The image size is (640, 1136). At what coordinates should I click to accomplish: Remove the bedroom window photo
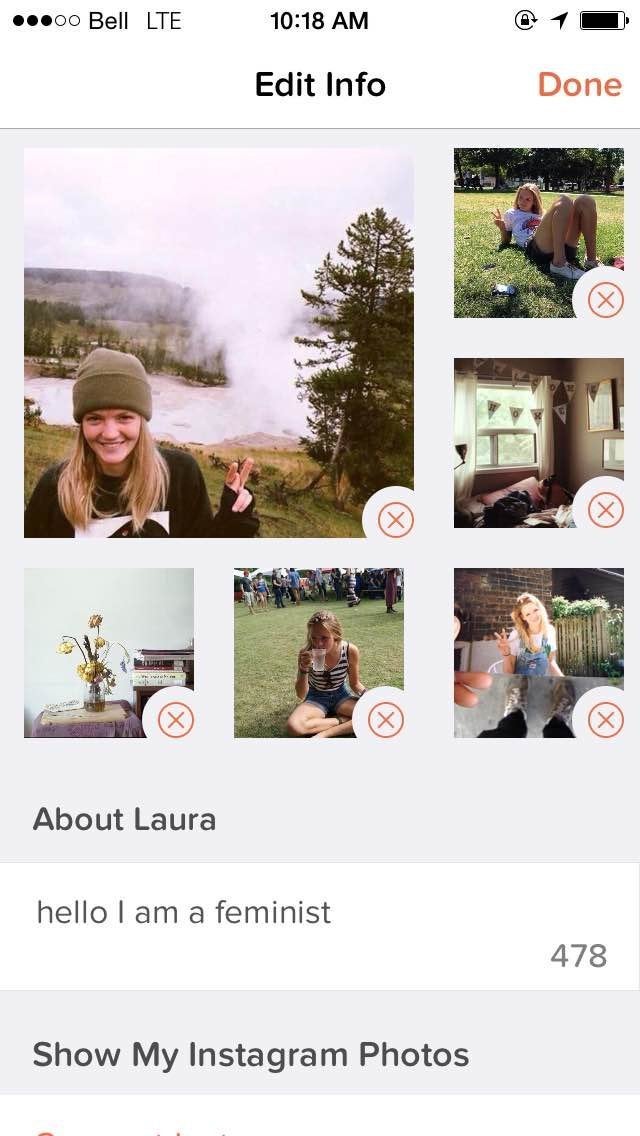click(x=605, y=510)
